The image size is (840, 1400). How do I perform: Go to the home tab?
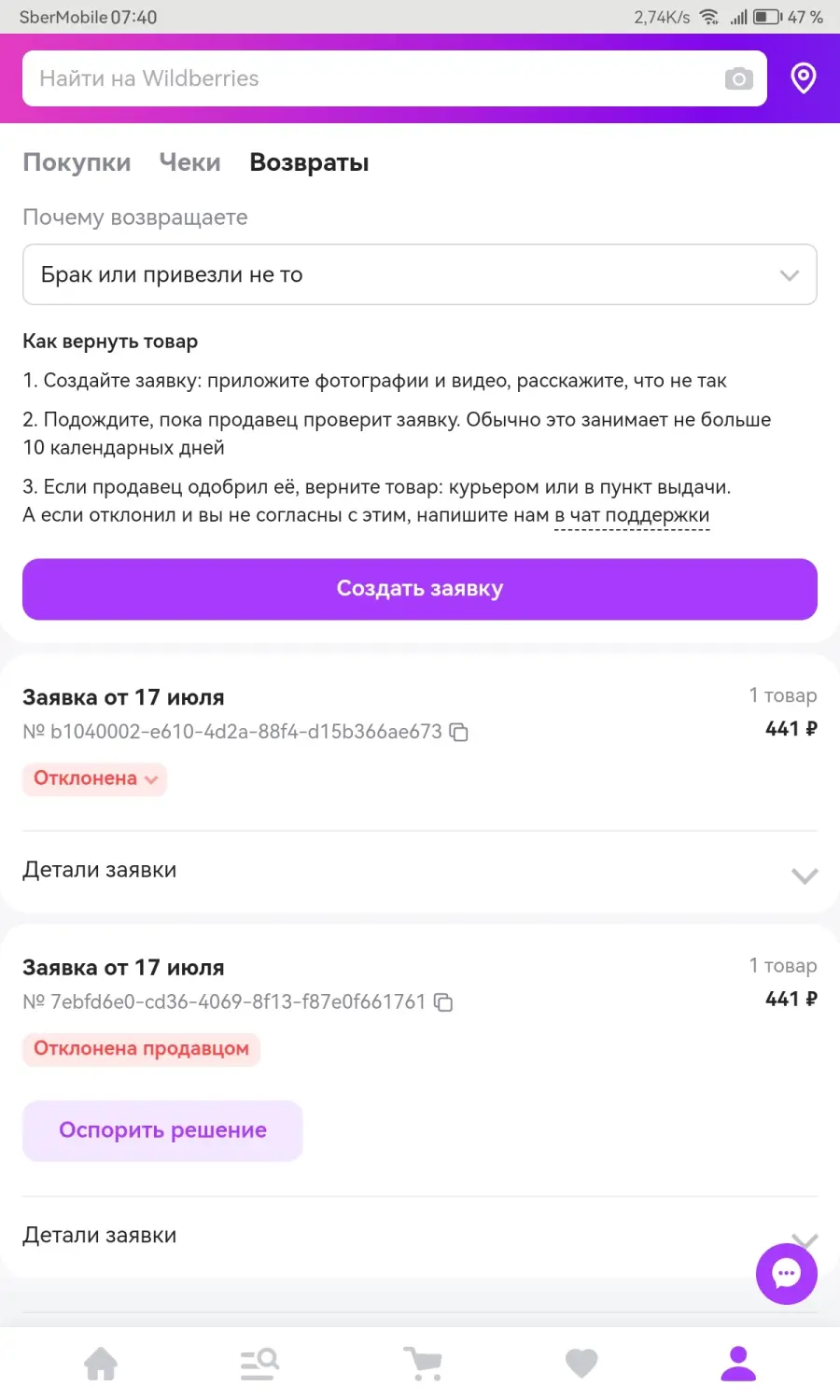101,1365
